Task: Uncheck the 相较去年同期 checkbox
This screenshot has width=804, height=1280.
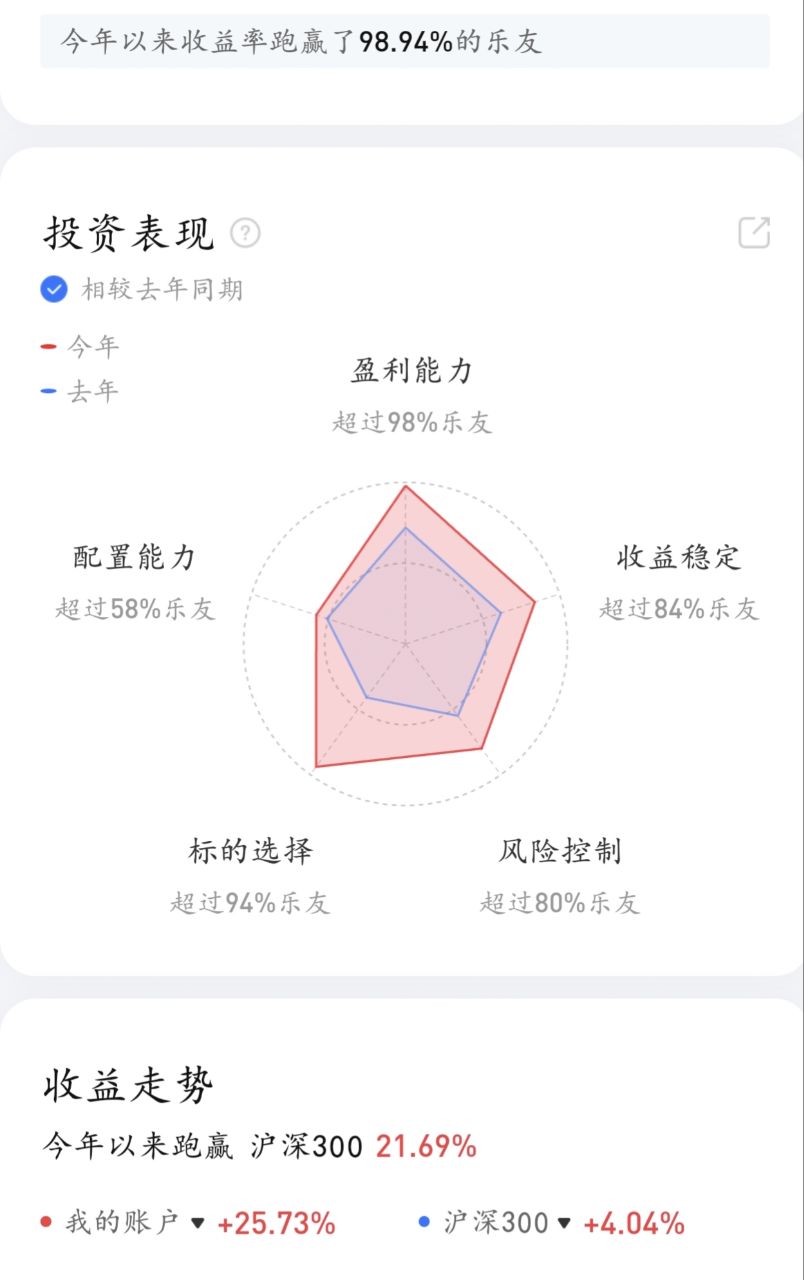Action: click(x=54, y=290)
